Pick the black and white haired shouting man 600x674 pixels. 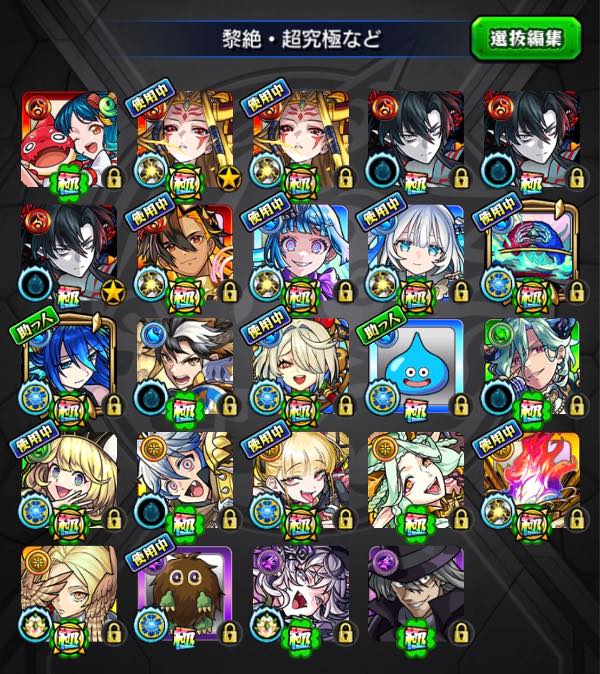pos(185,367)
